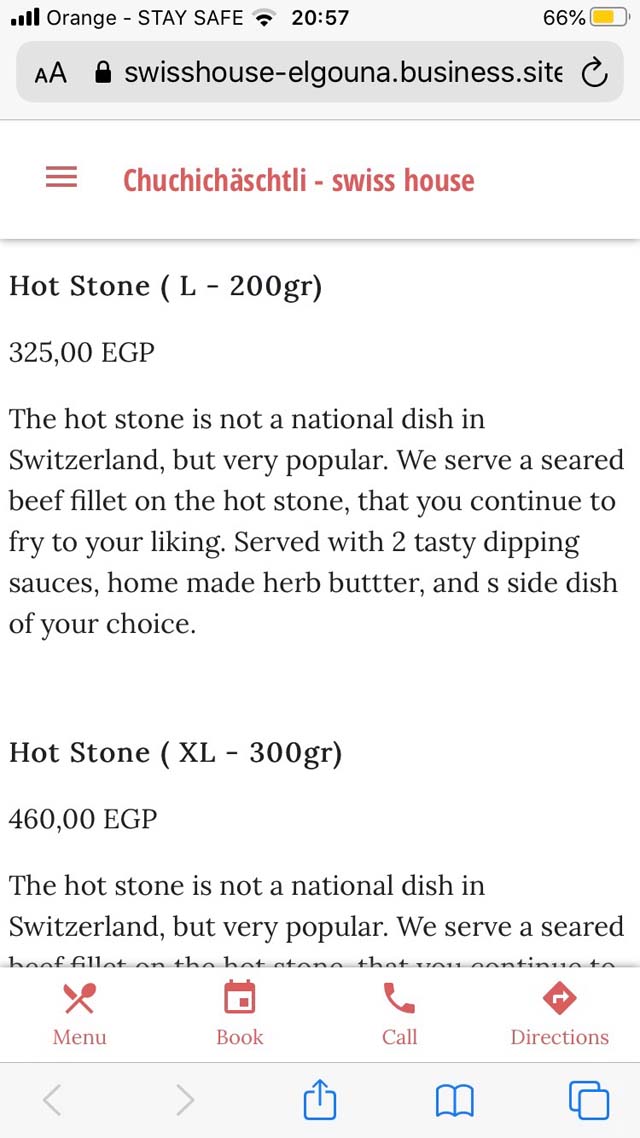640x1138 pixels.
Task: Open Safari bookmarks
Action: coord(454,1101)
